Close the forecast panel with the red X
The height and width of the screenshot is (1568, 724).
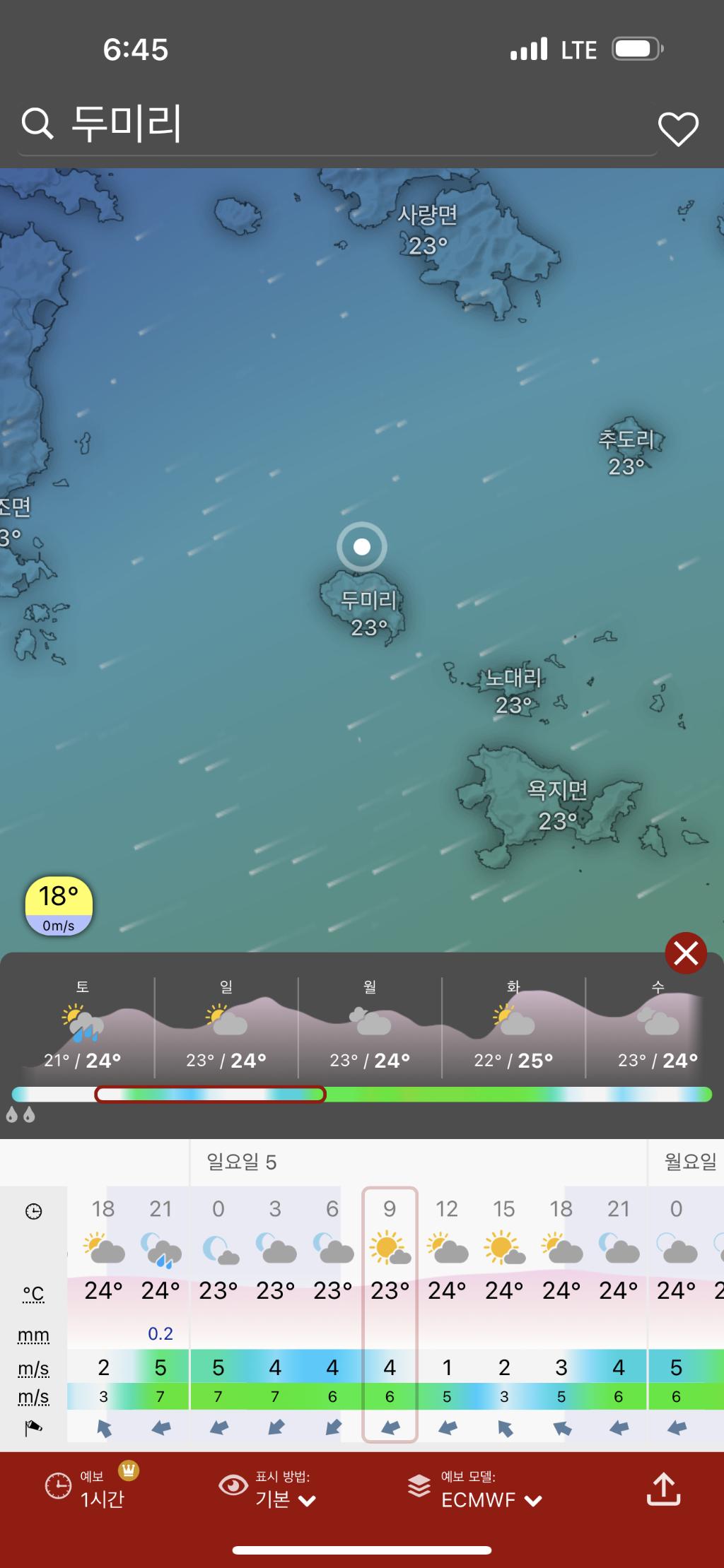686,953
